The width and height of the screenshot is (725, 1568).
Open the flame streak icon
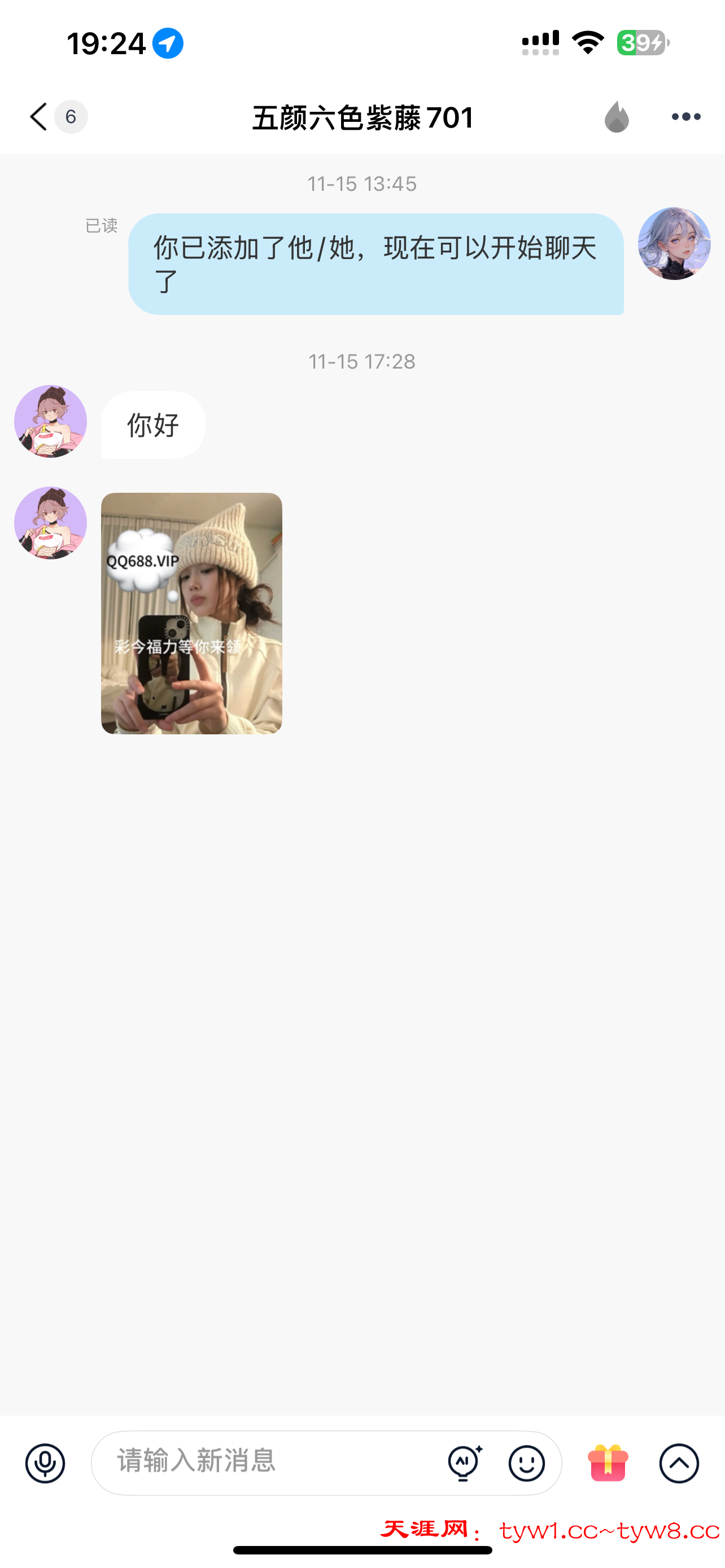click(616, 116)
